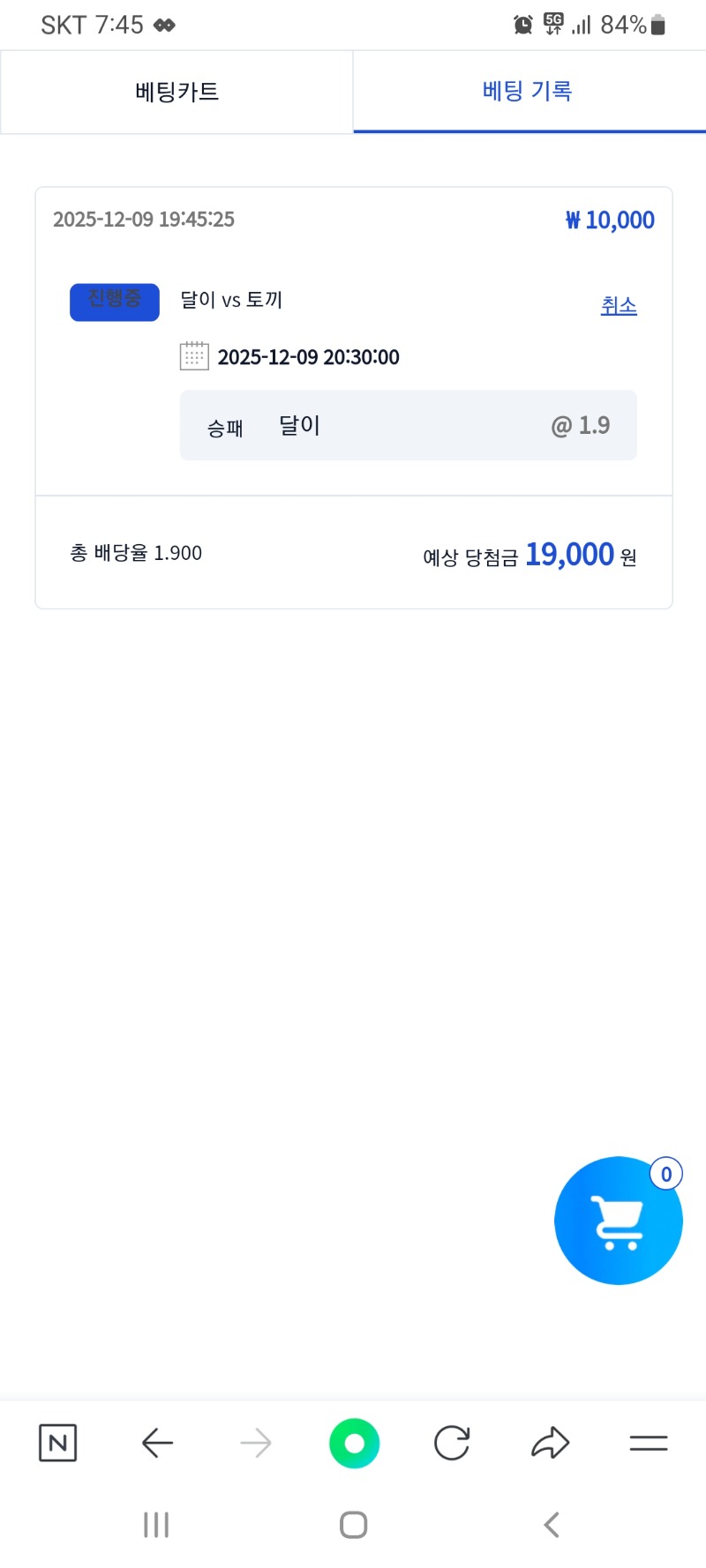This screenshot has width=706, height=1568.
Task: Tap the green home circle in browser bar
Action: [x=353, y=1443]
